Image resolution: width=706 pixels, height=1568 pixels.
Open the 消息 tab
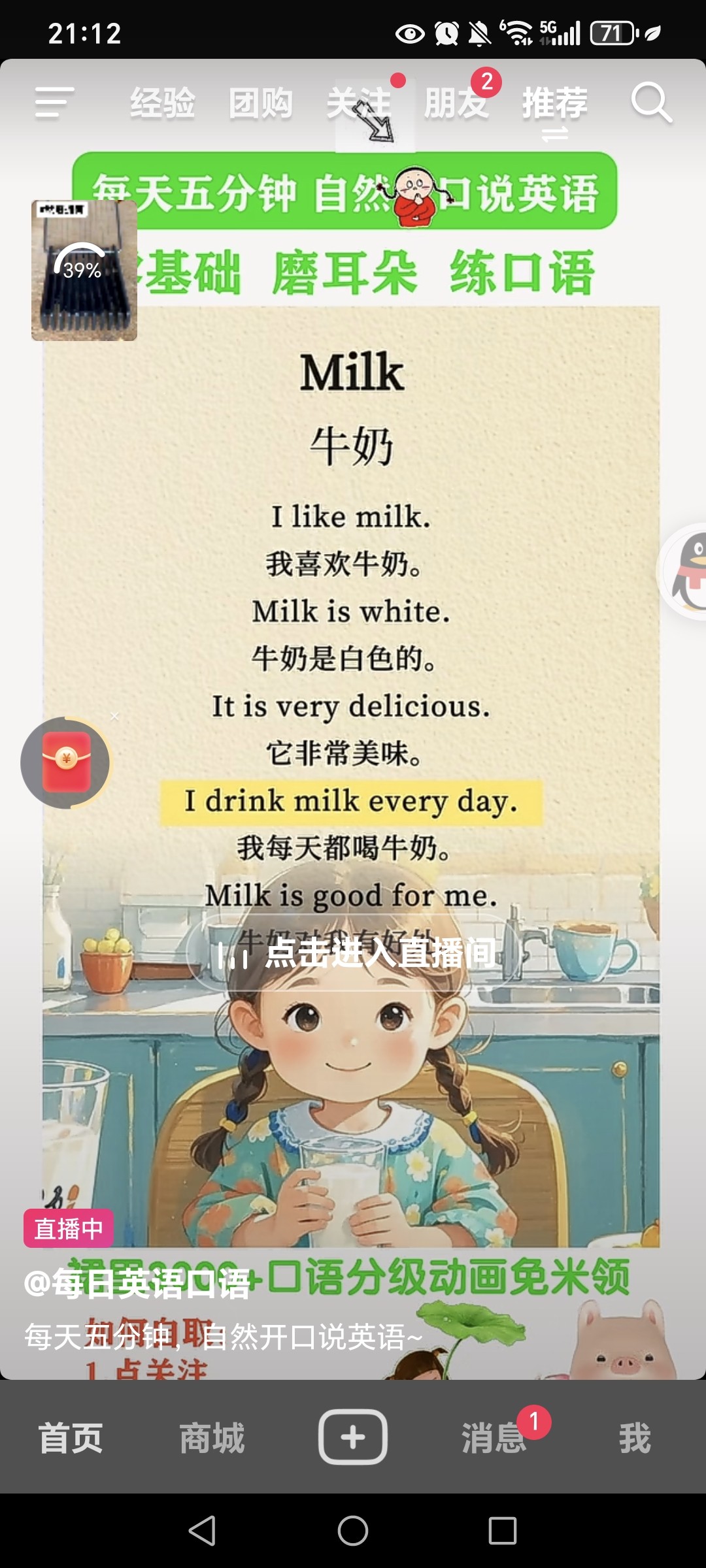(494, 1438)
